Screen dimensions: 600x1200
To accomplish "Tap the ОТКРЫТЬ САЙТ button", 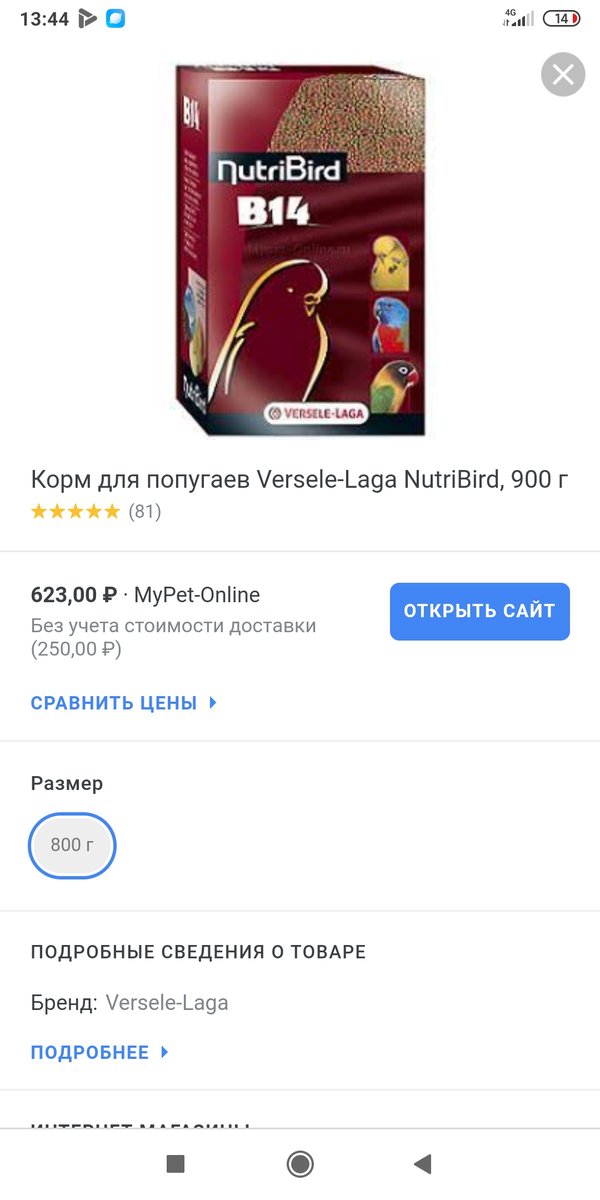I will point(480,611).
